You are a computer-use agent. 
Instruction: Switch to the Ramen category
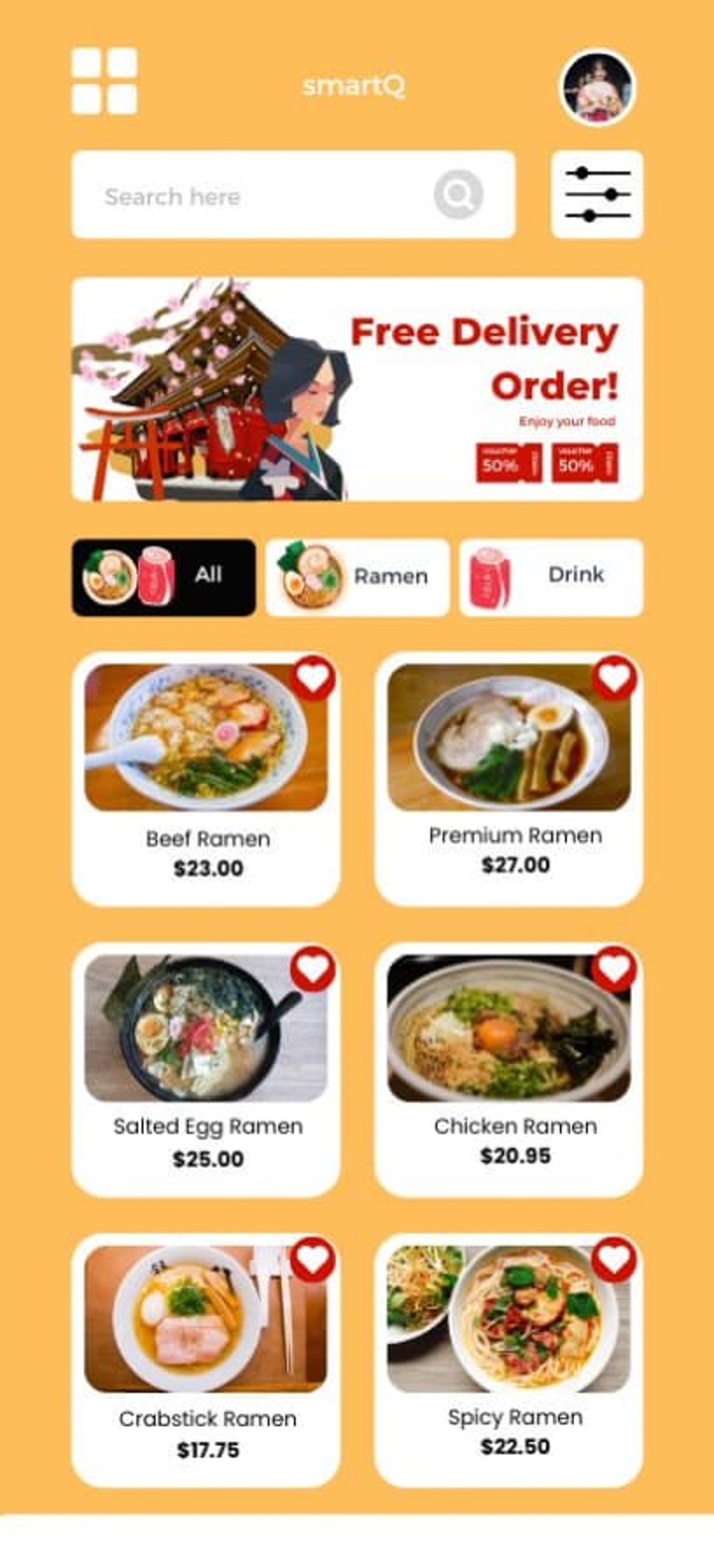[x=357, y=577]
